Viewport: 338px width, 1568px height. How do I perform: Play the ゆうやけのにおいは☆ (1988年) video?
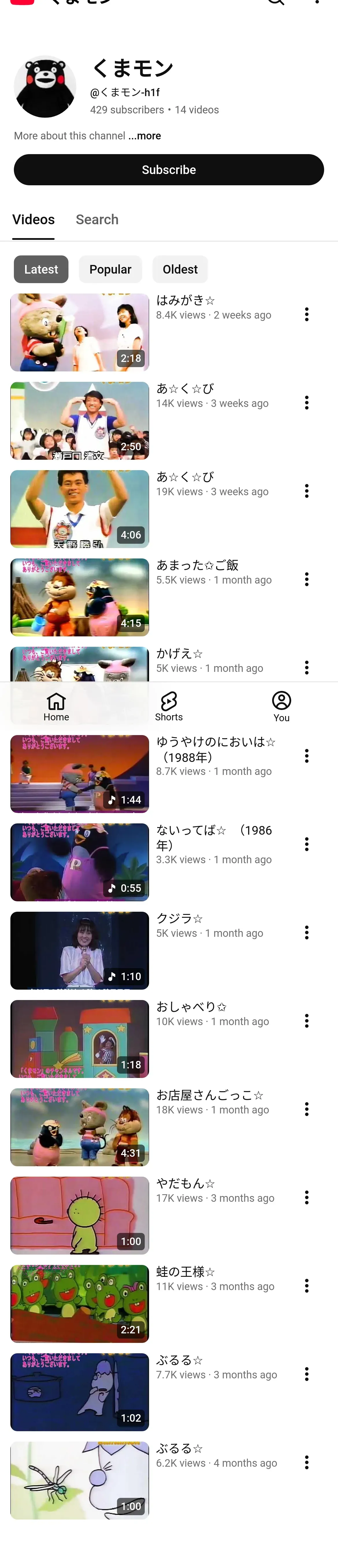[80, 774]
